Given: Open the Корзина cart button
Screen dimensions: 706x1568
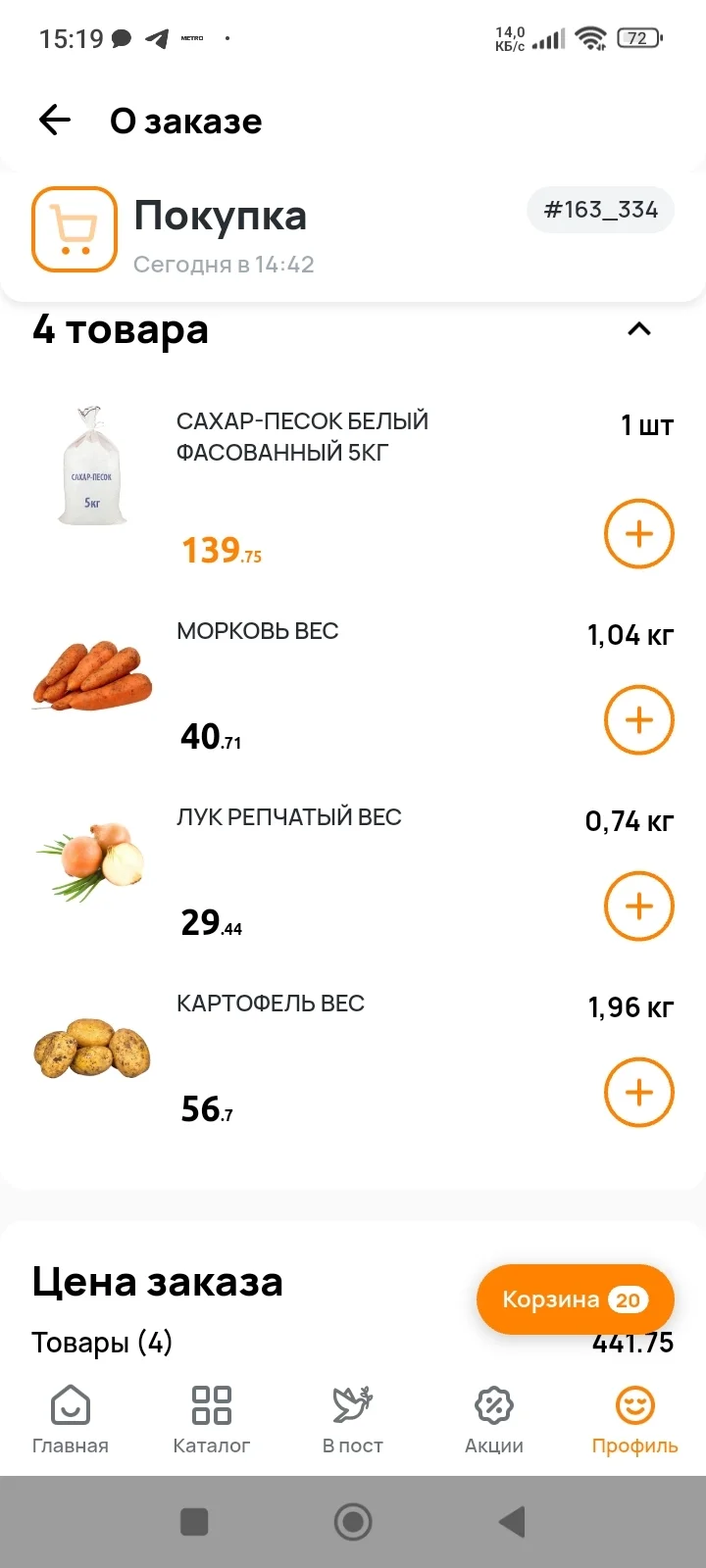Looking at the screenshot, I should tap(576, 1299).
